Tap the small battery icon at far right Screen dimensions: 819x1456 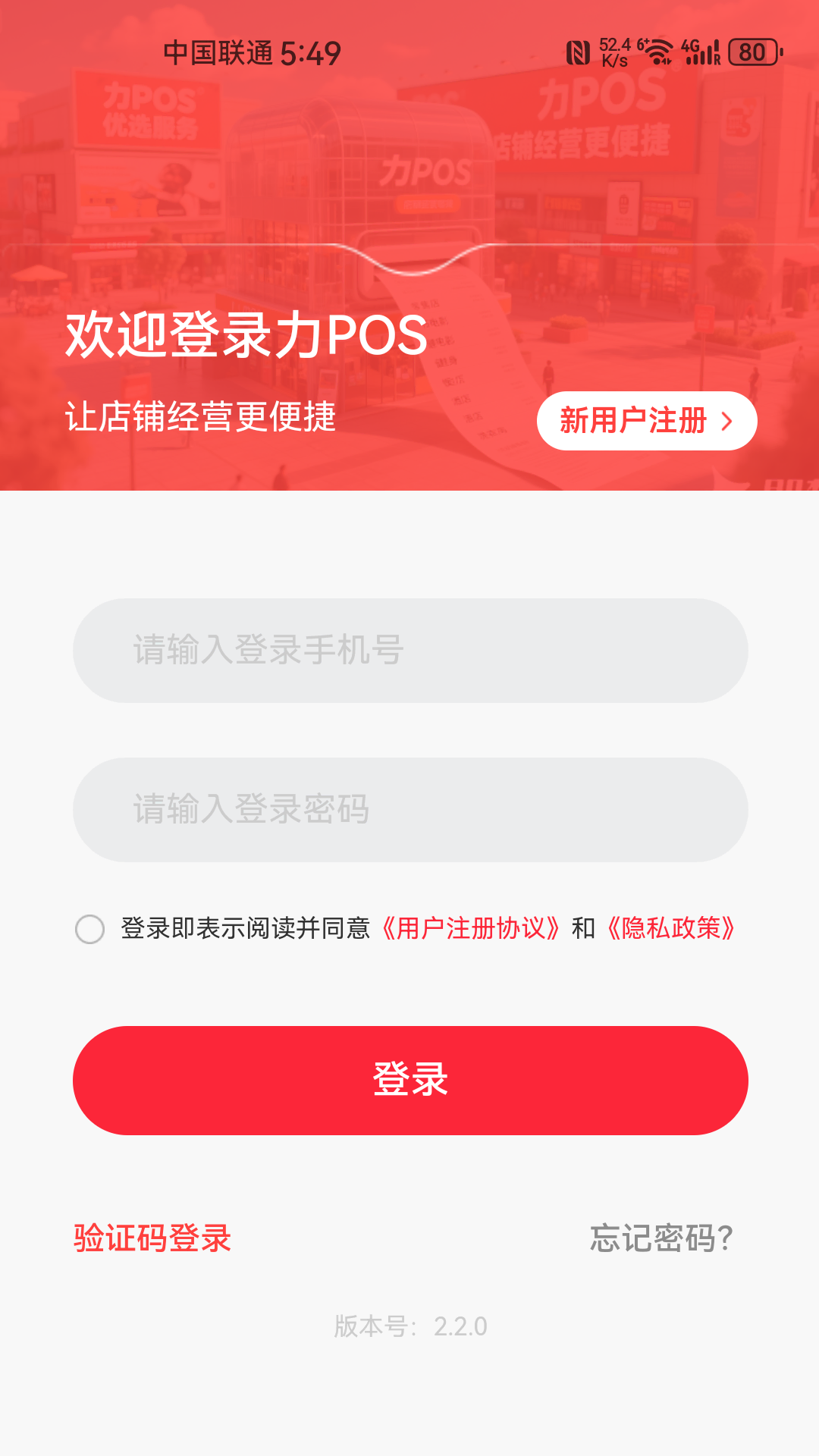tap(780, 53)
